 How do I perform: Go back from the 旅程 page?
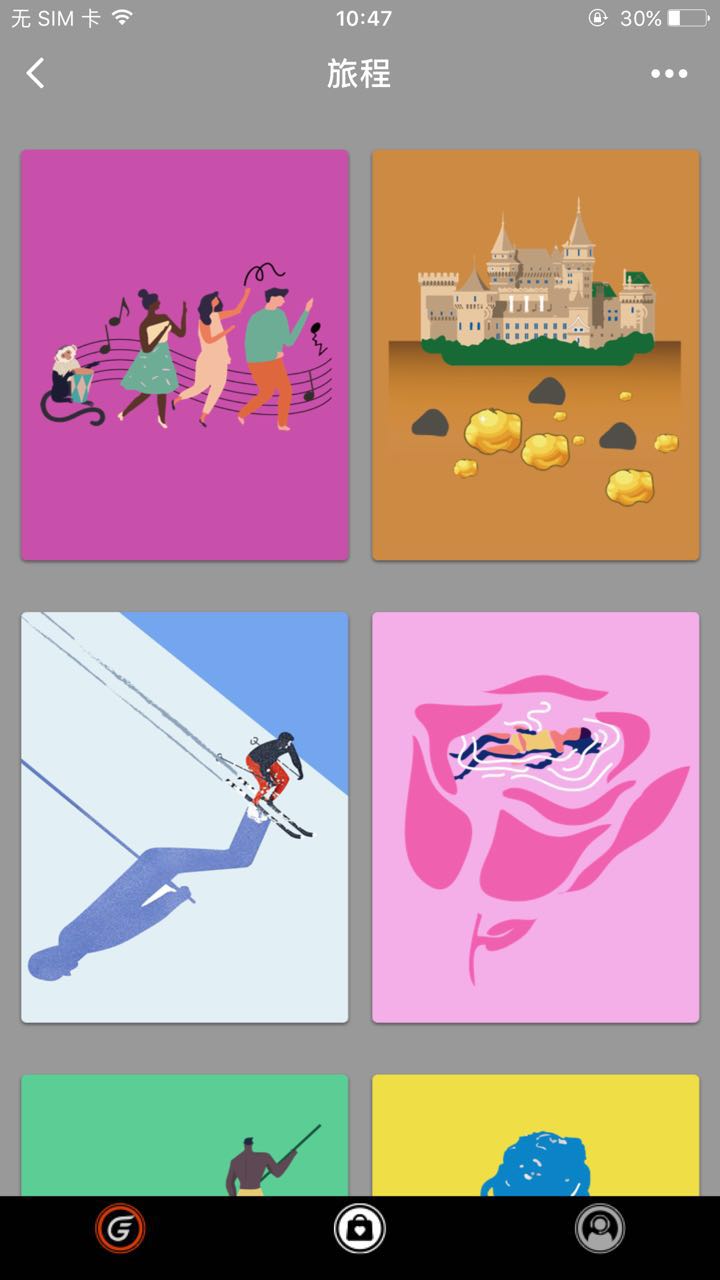pyautogui.click(x=36, y=73)
